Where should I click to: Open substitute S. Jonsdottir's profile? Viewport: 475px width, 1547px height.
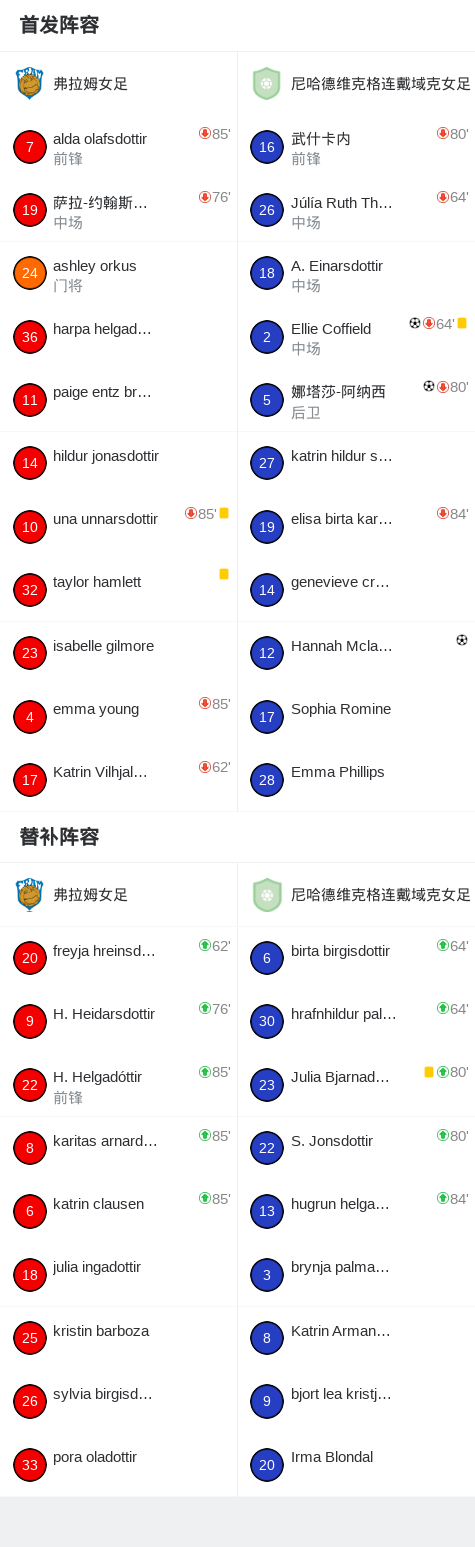pos(356,1148)
